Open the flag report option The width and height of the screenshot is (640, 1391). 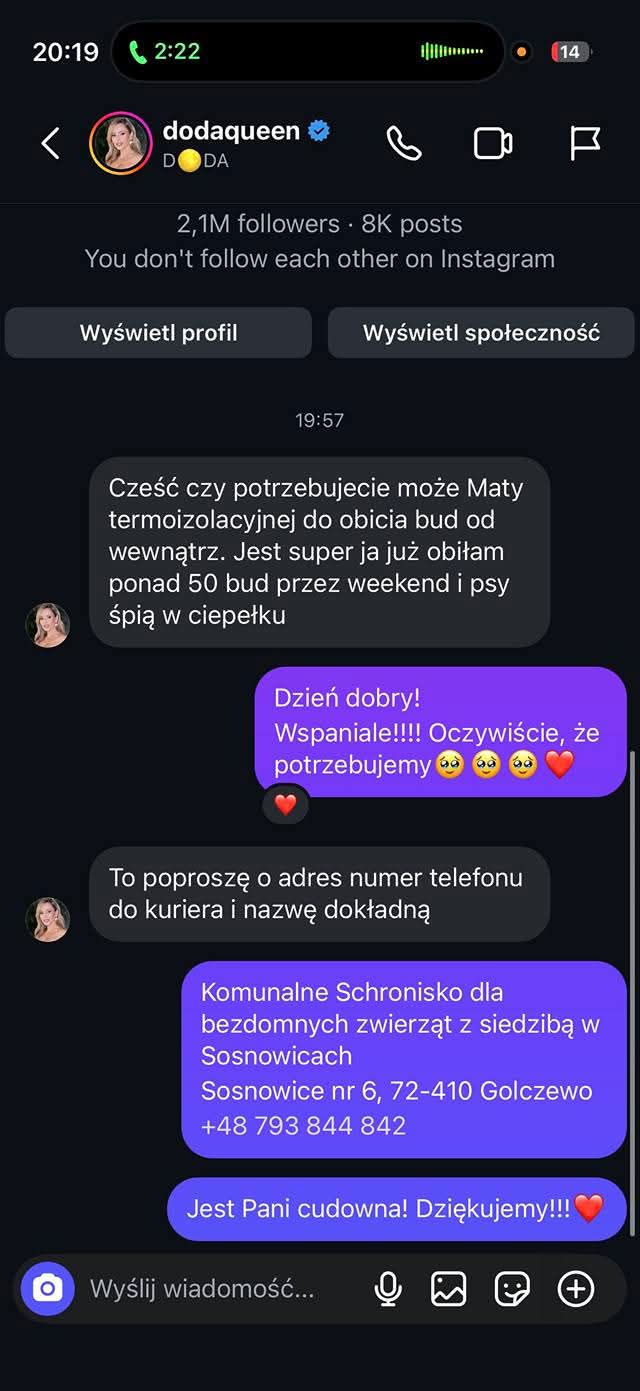pos(585,144)
